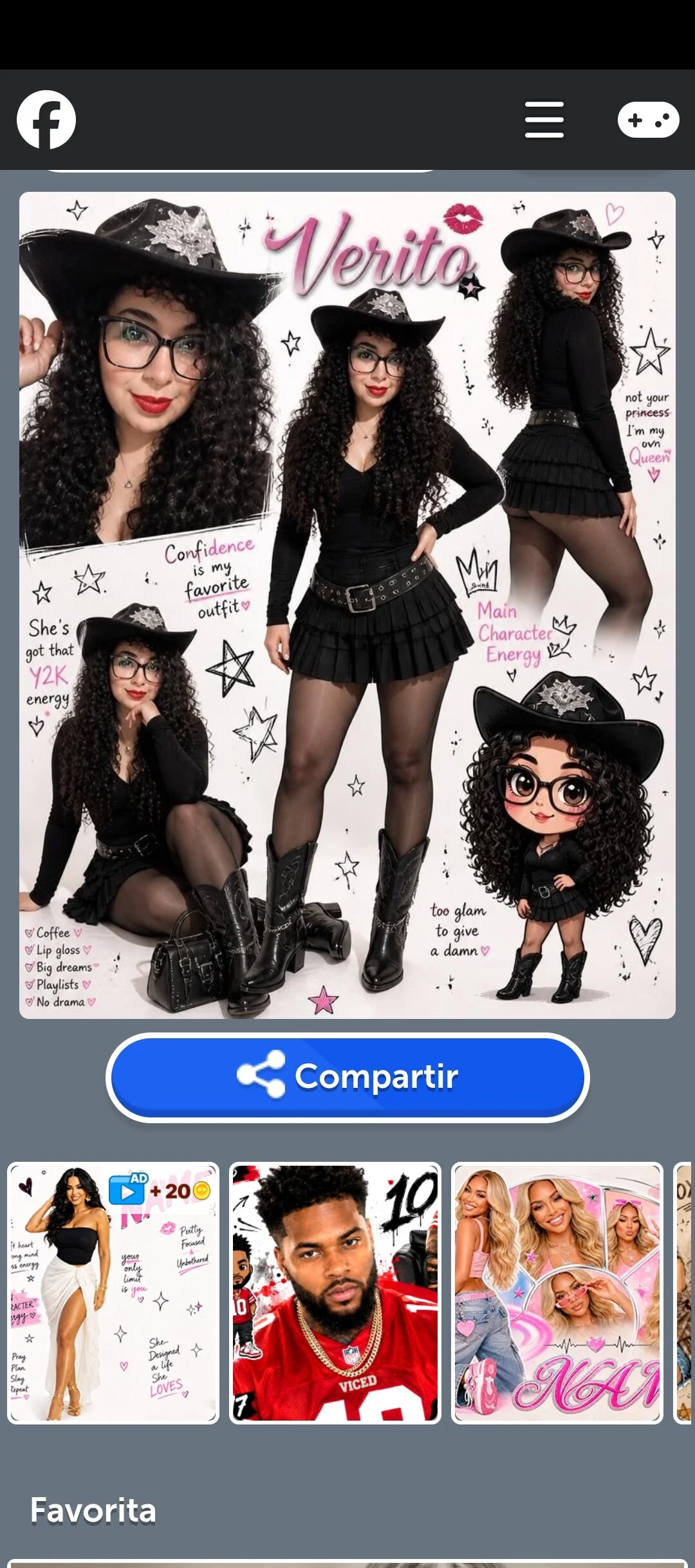The width and height of the screenshot is (695, 1568).
Task: Select the red football jersey template
Action: [x=335, y=1293]
